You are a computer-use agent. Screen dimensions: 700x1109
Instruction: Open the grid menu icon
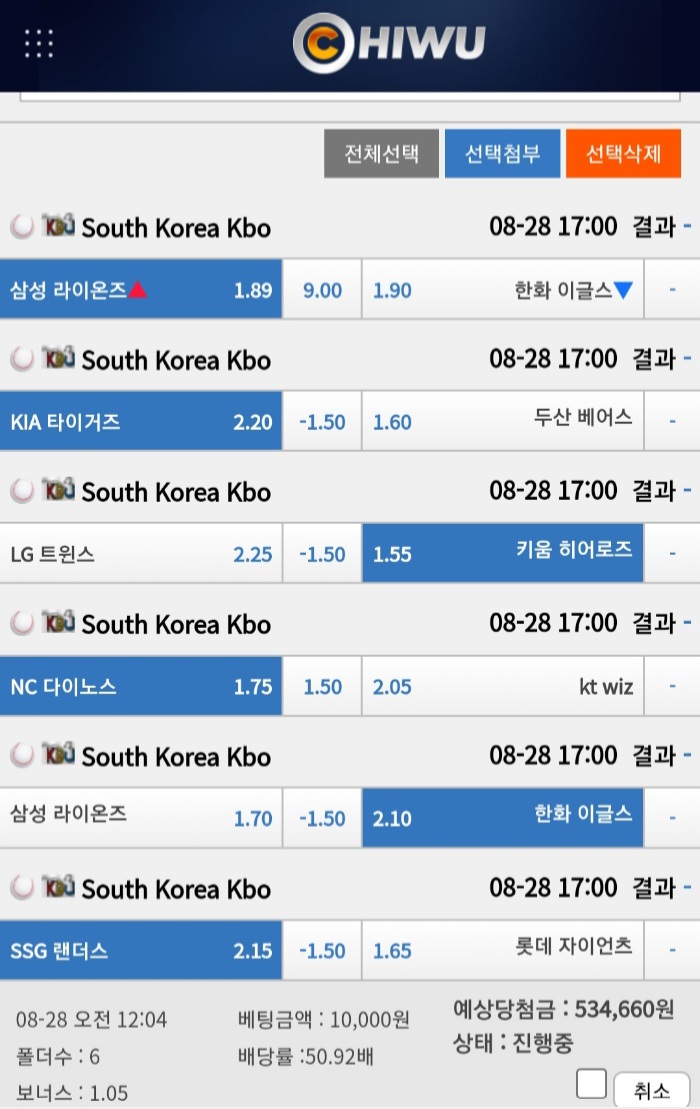39,44
